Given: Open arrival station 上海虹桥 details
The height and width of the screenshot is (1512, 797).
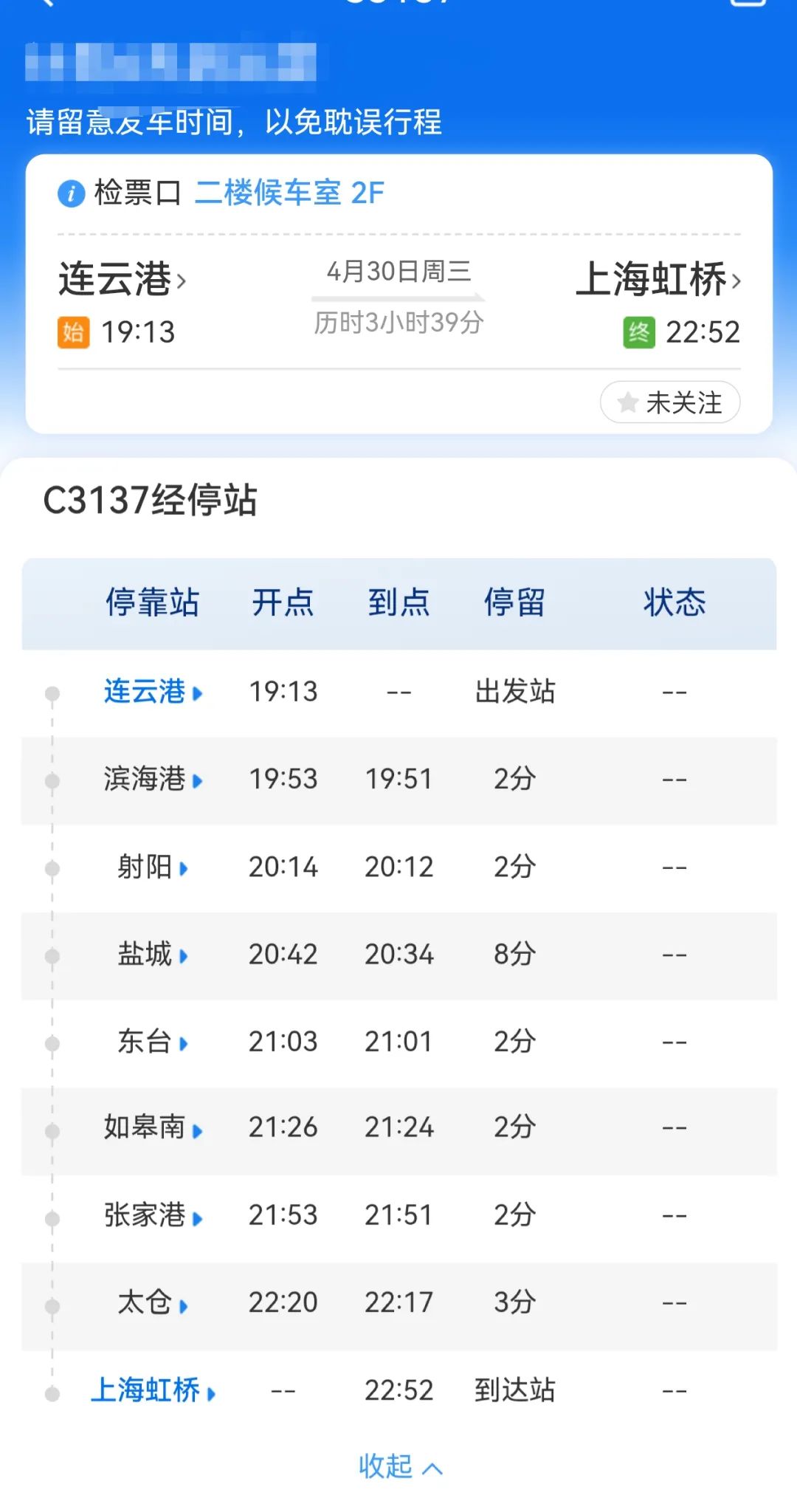Looking at the screenshot, I should click(658, 280).
